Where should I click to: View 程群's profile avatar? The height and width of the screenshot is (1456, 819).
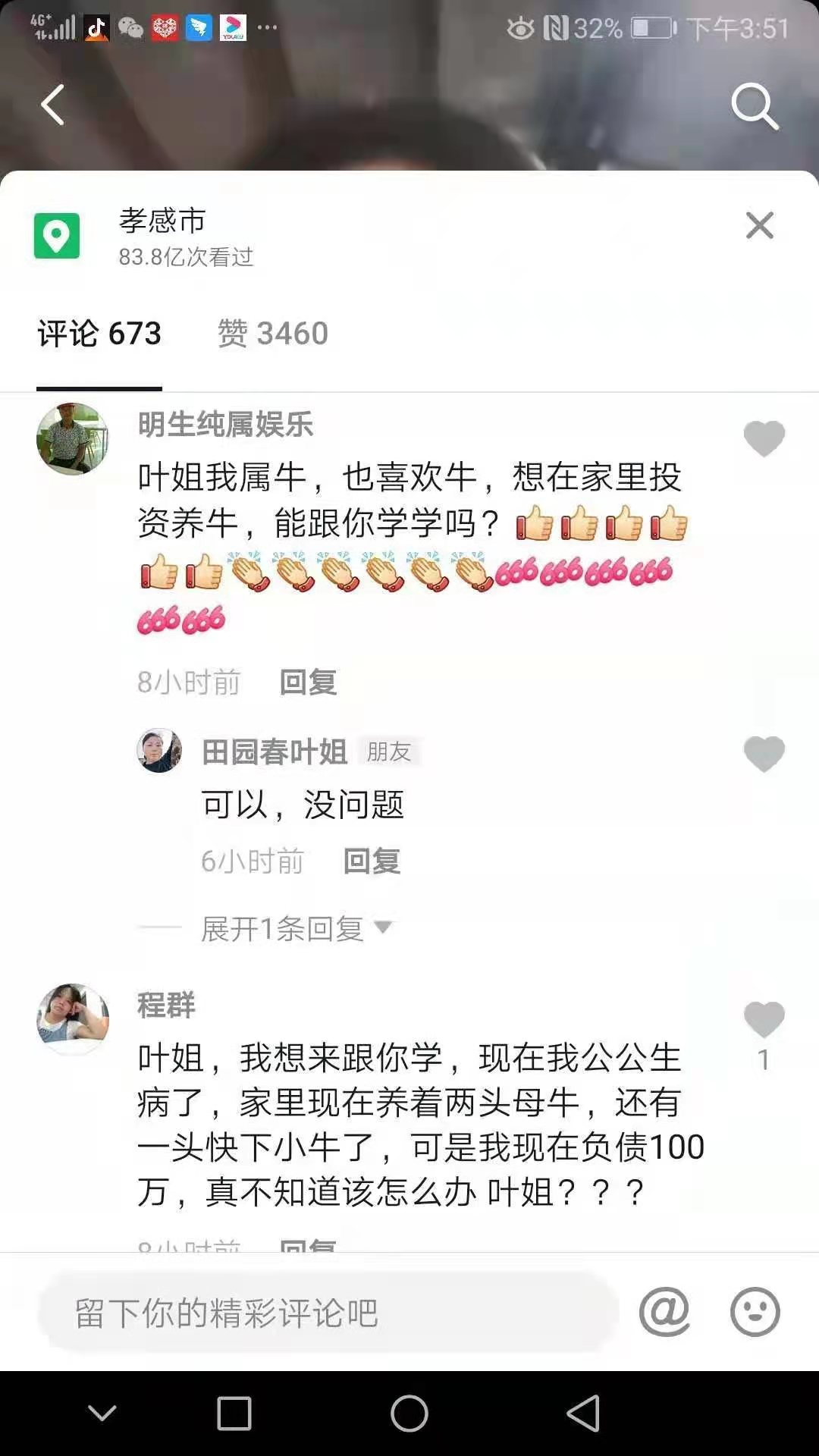pos(73,1019)
